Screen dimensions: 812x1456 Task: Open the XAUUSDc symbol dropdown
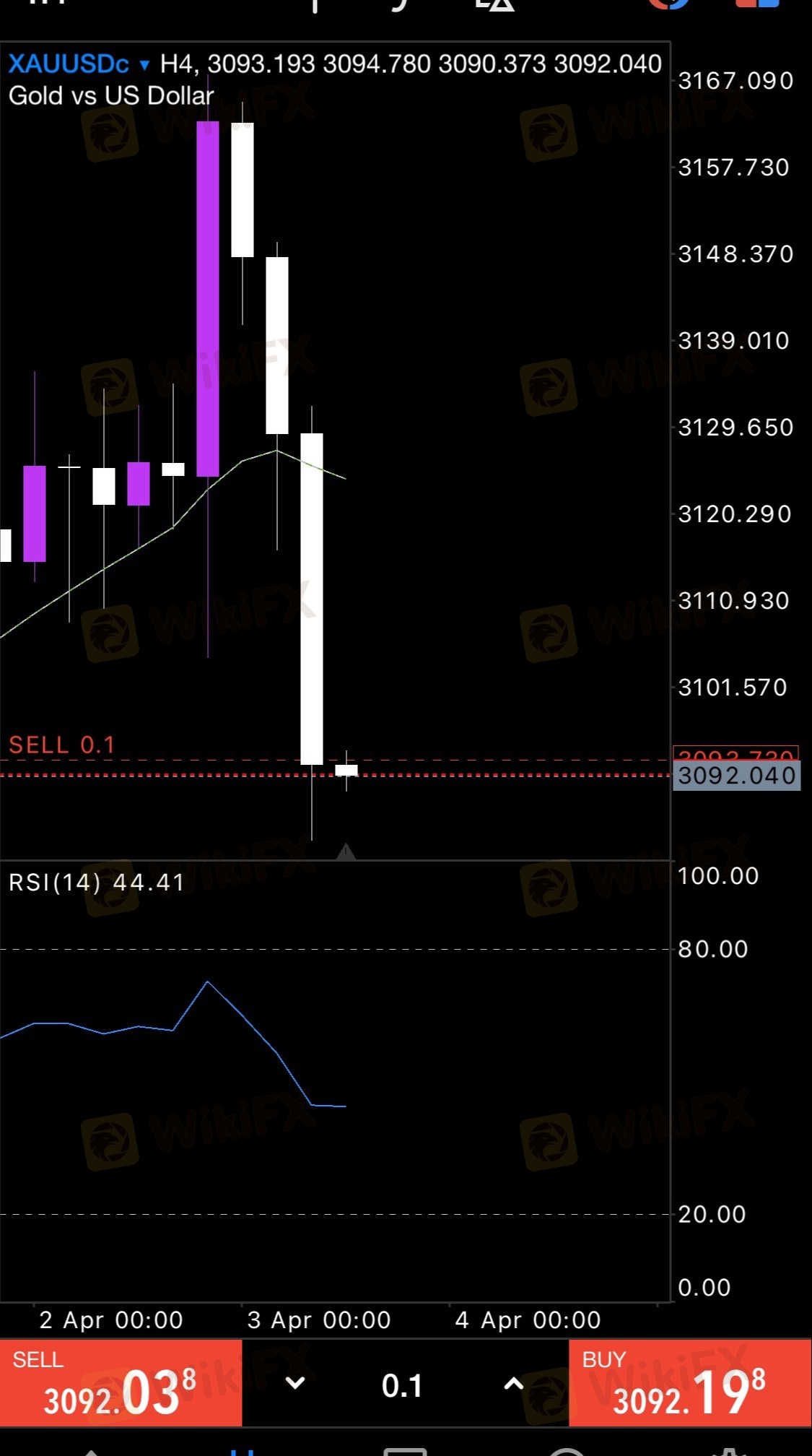(x=79, y=64)
